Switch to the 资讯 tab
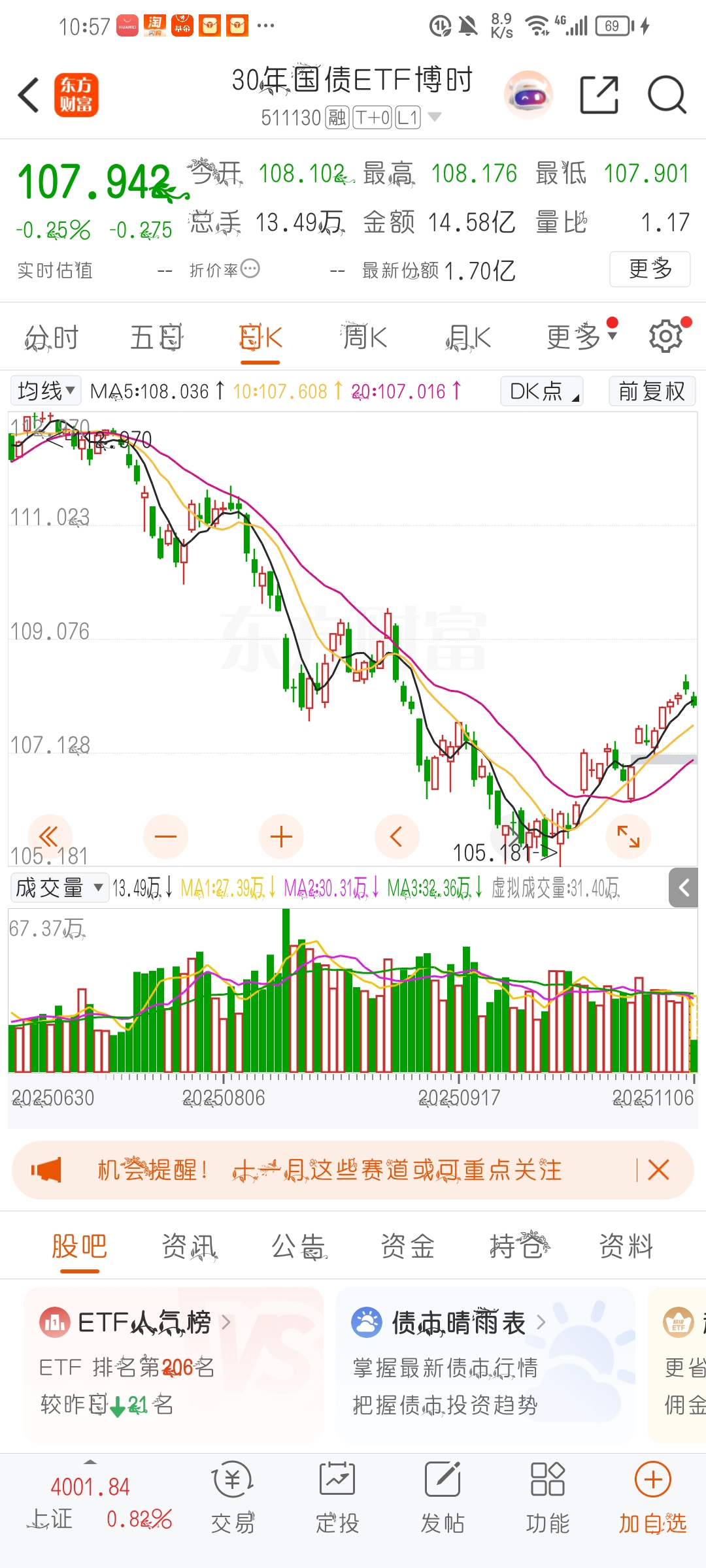Screen dimensions: 706x1568 (x=189, y=1246)
